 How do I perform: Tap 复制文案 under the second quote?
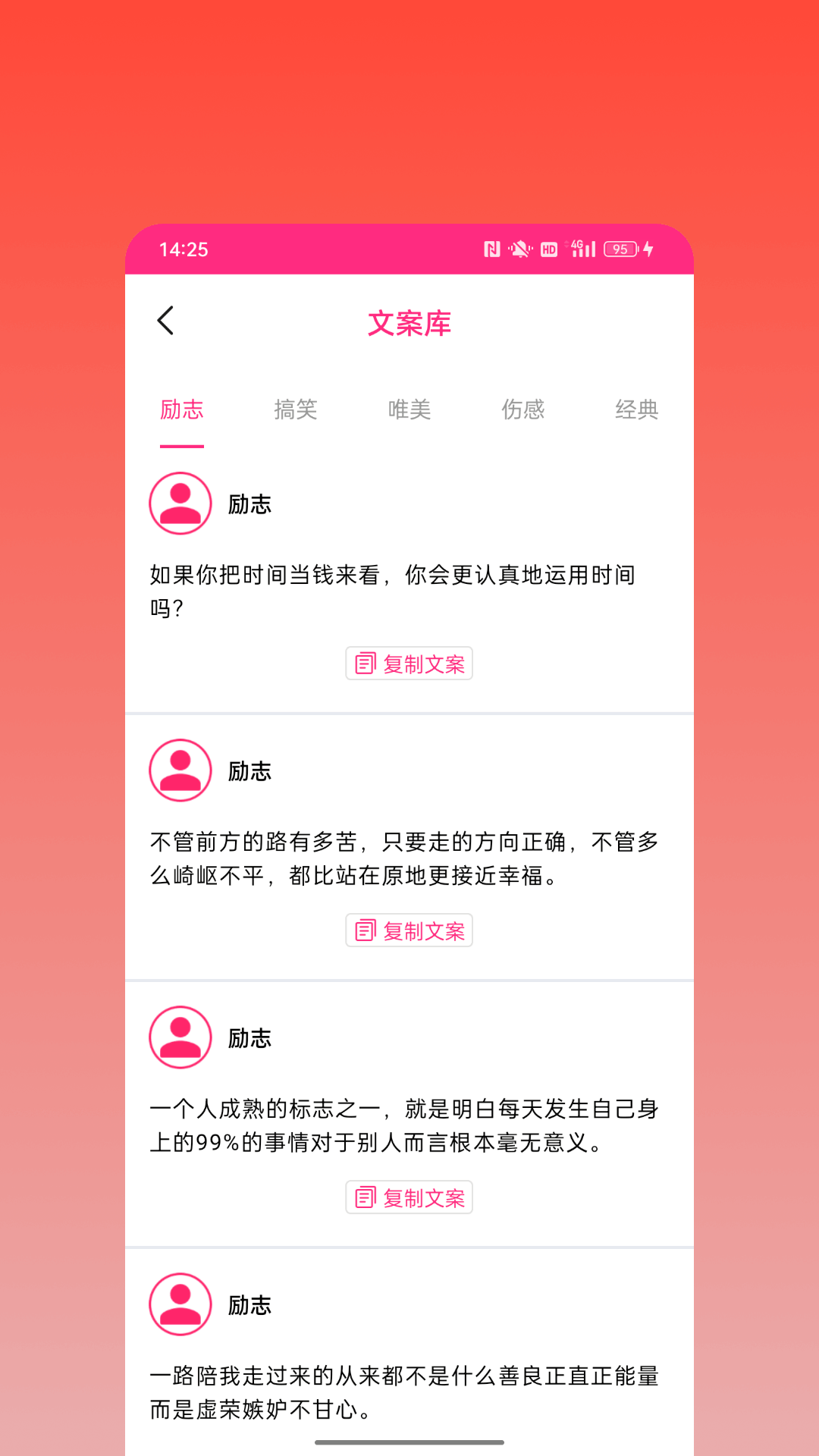[x=409, y=930]
